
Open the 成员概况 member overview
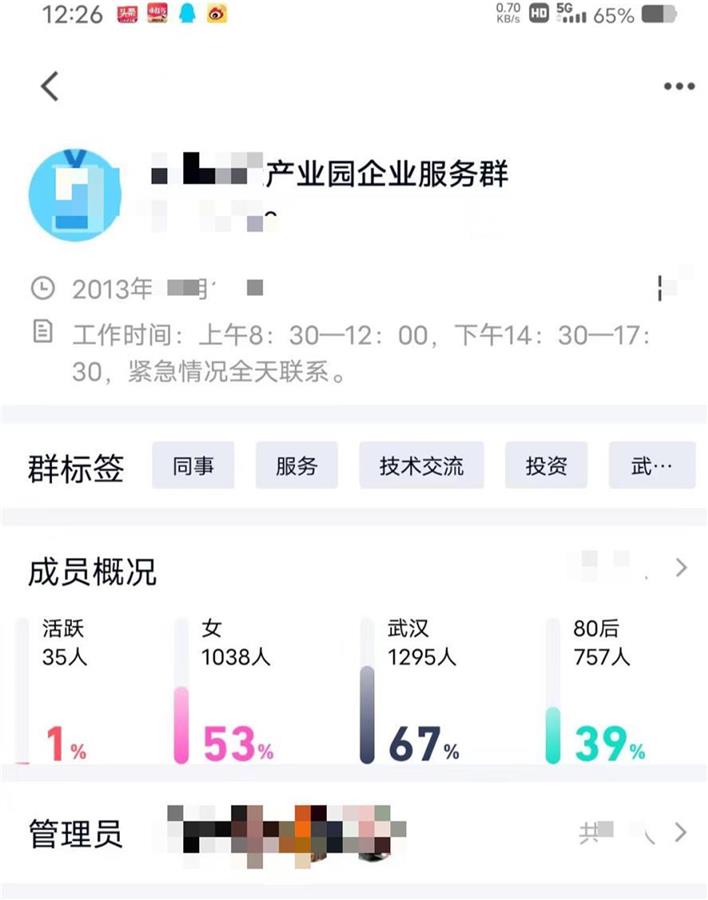click(x=681, y=568)
